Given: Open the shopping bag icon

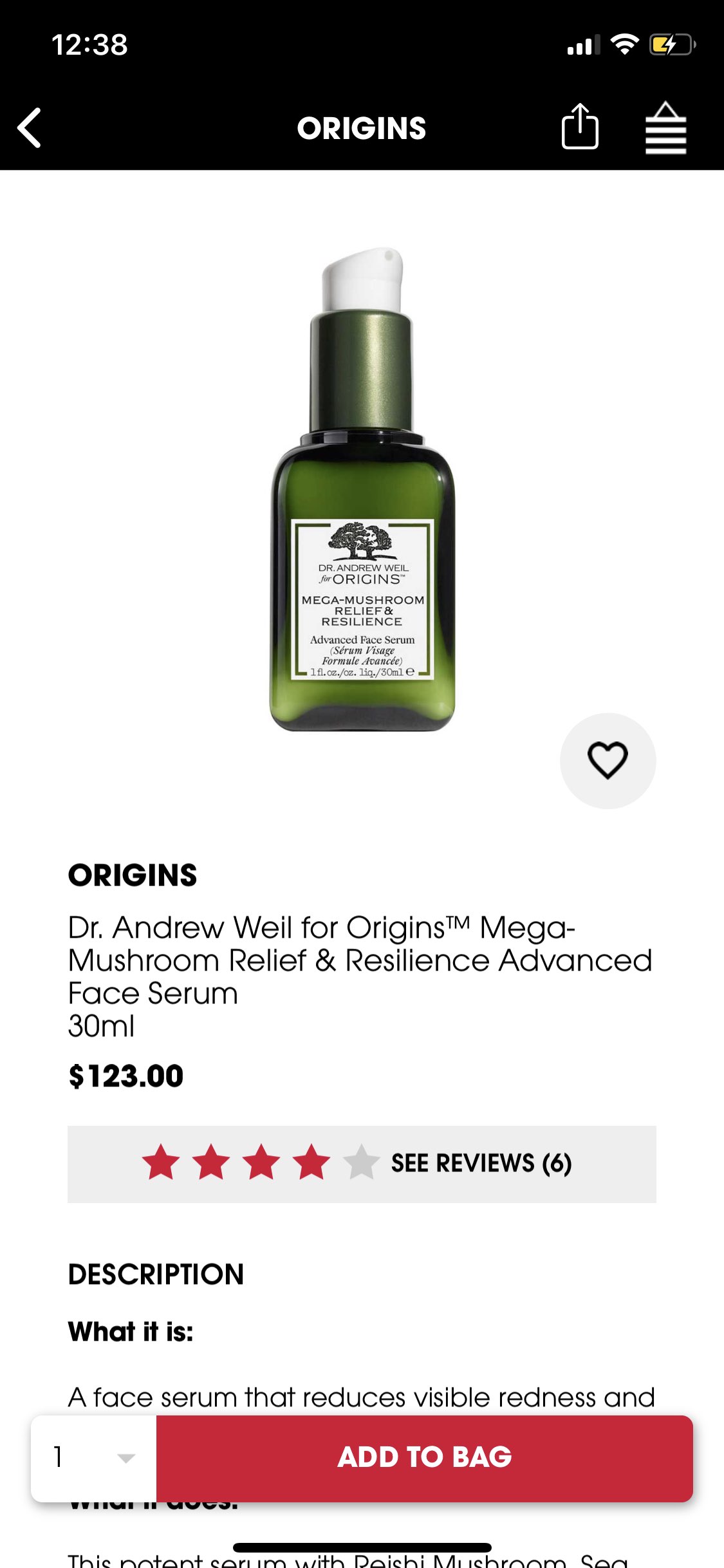Looking at the screenshot, I should 665,128.
